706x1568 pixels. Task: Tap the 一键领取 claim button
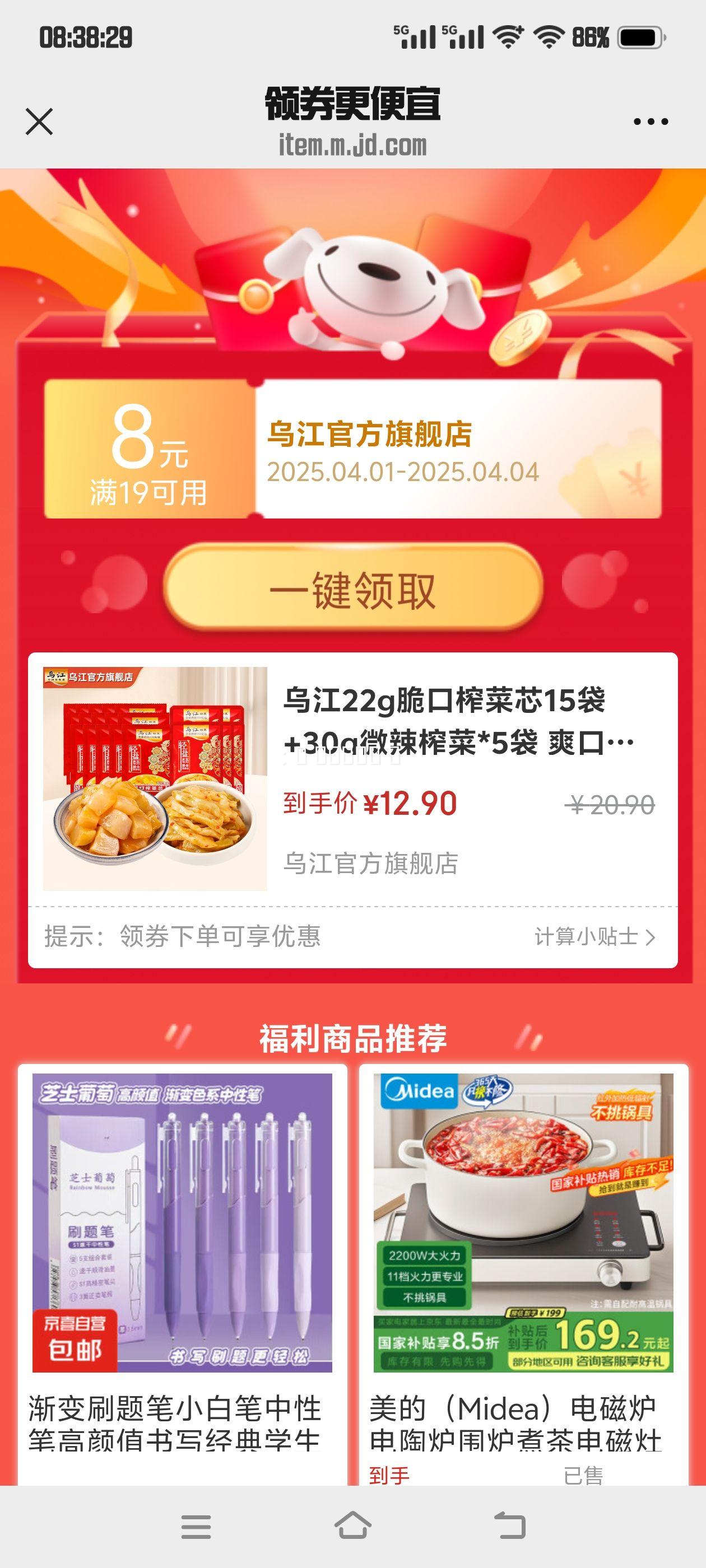click(352, 589)
